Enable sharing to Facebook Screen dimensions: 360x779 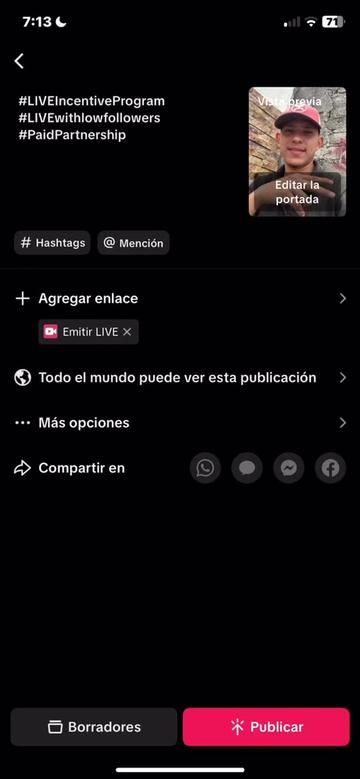tap(330, 468)
